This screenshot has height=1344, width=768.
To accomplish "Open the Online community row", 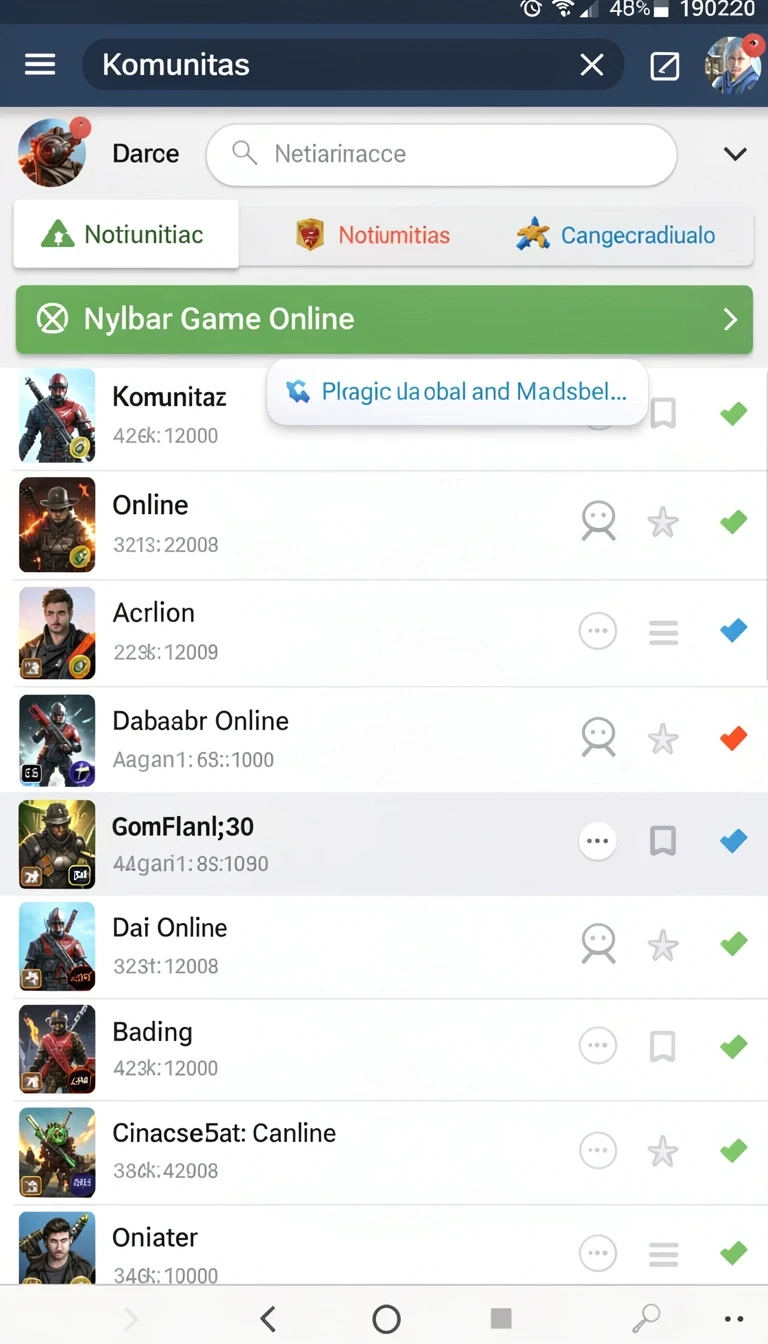I will [x=384, y=524].
